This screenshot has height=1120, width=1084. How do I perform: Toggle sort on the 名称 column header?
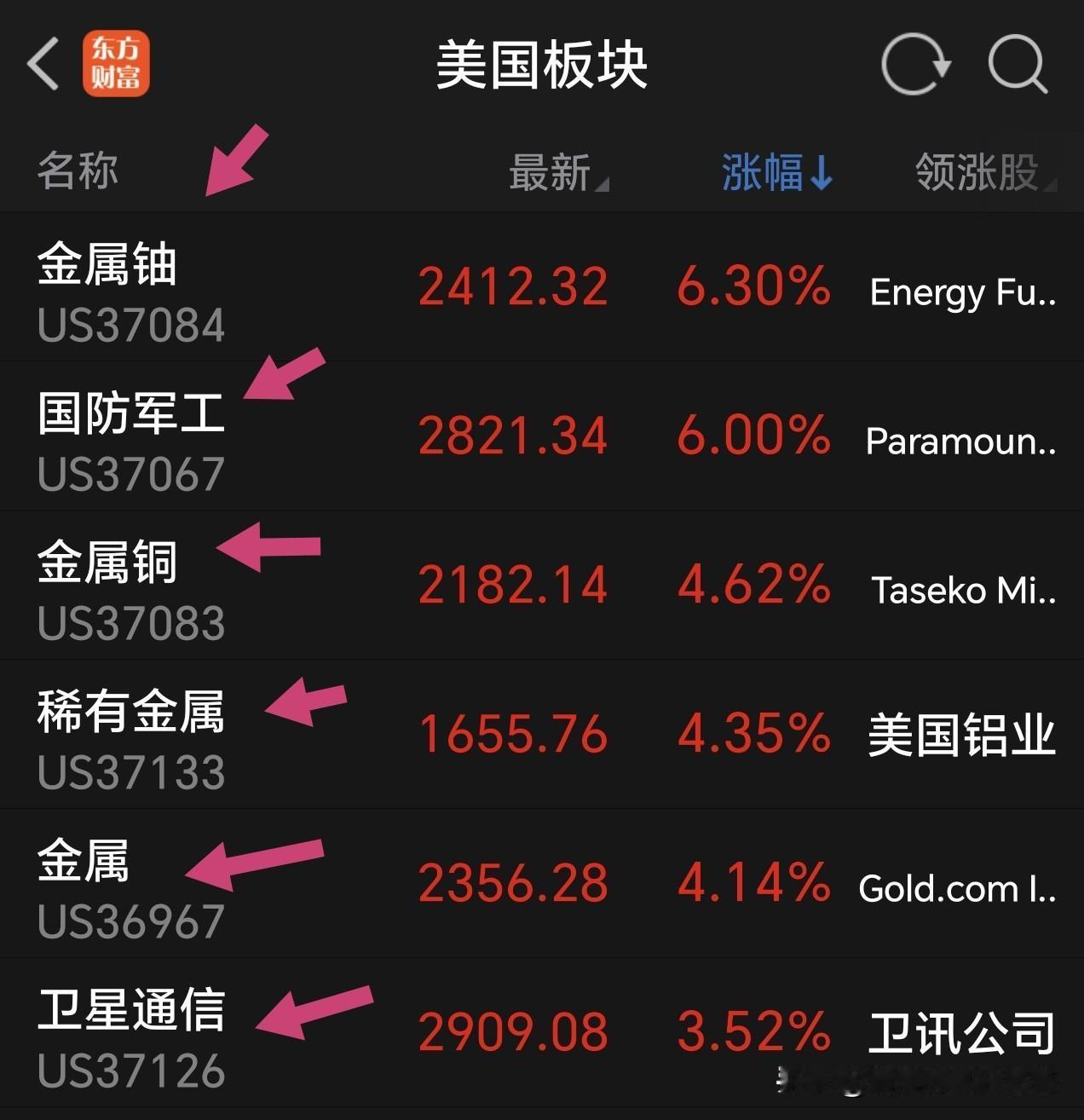tap(78, 172)
